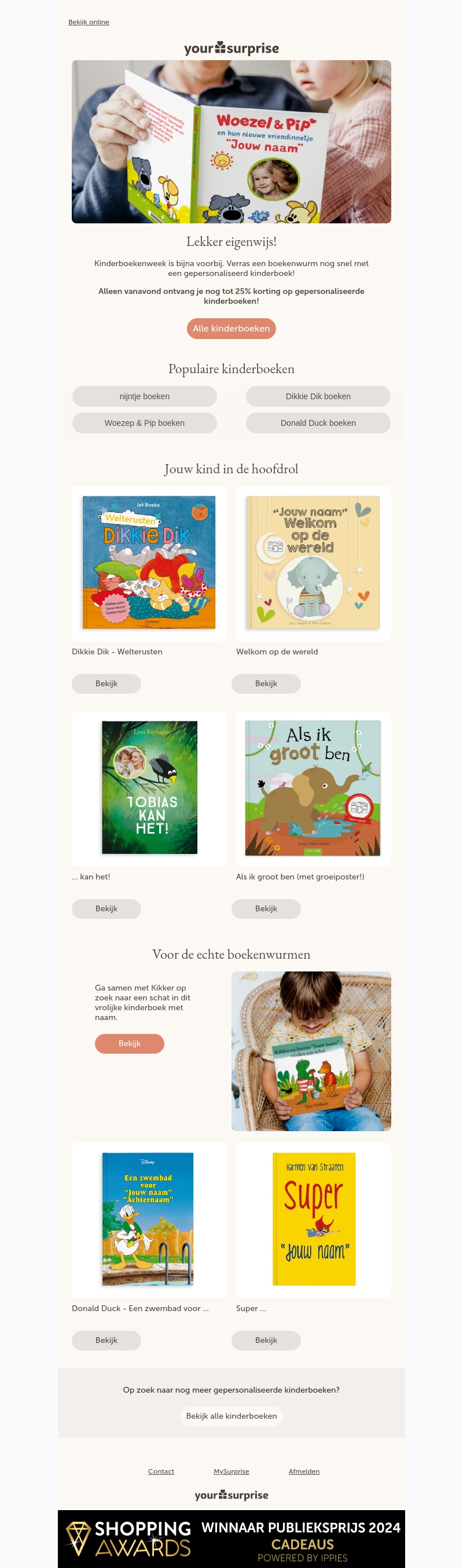This screenshot has width=463, height=1568.
Task: Open the Bekijk online link
Action: [89, 22]
